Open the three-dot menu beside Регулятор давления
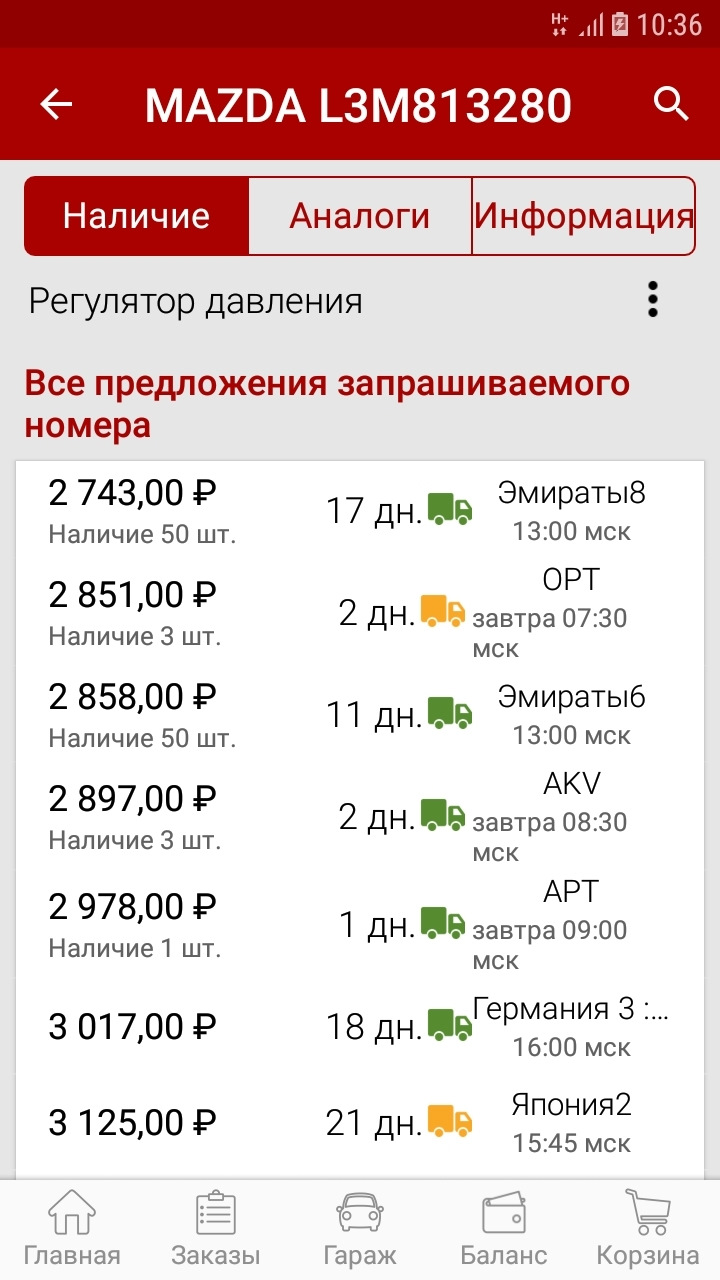Viewport: 720px width, 1280px height. (653, 300)
